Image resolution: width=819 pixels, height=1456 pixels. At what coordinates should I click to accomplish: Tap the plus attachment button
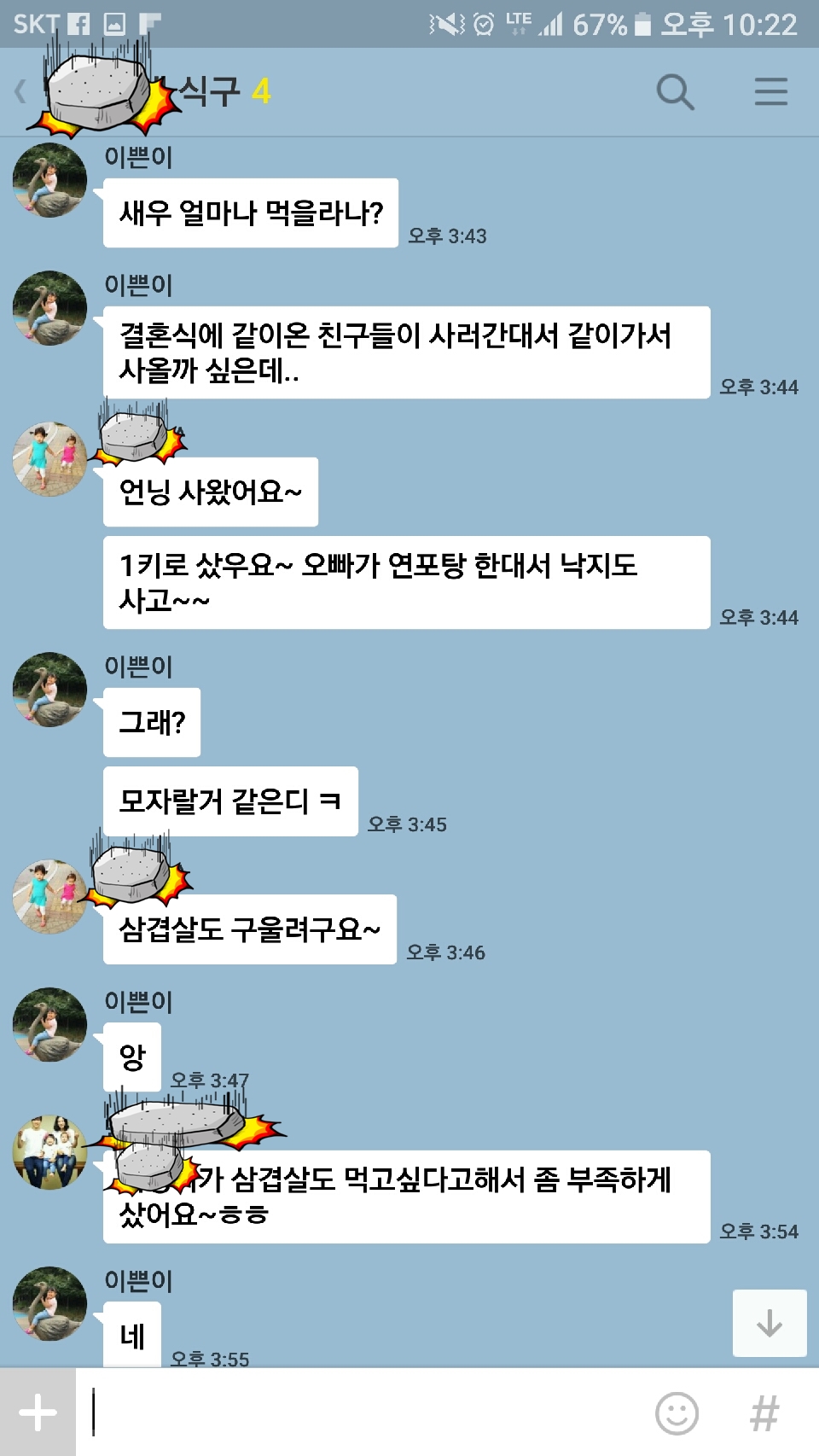click(x=38, y=1412)
